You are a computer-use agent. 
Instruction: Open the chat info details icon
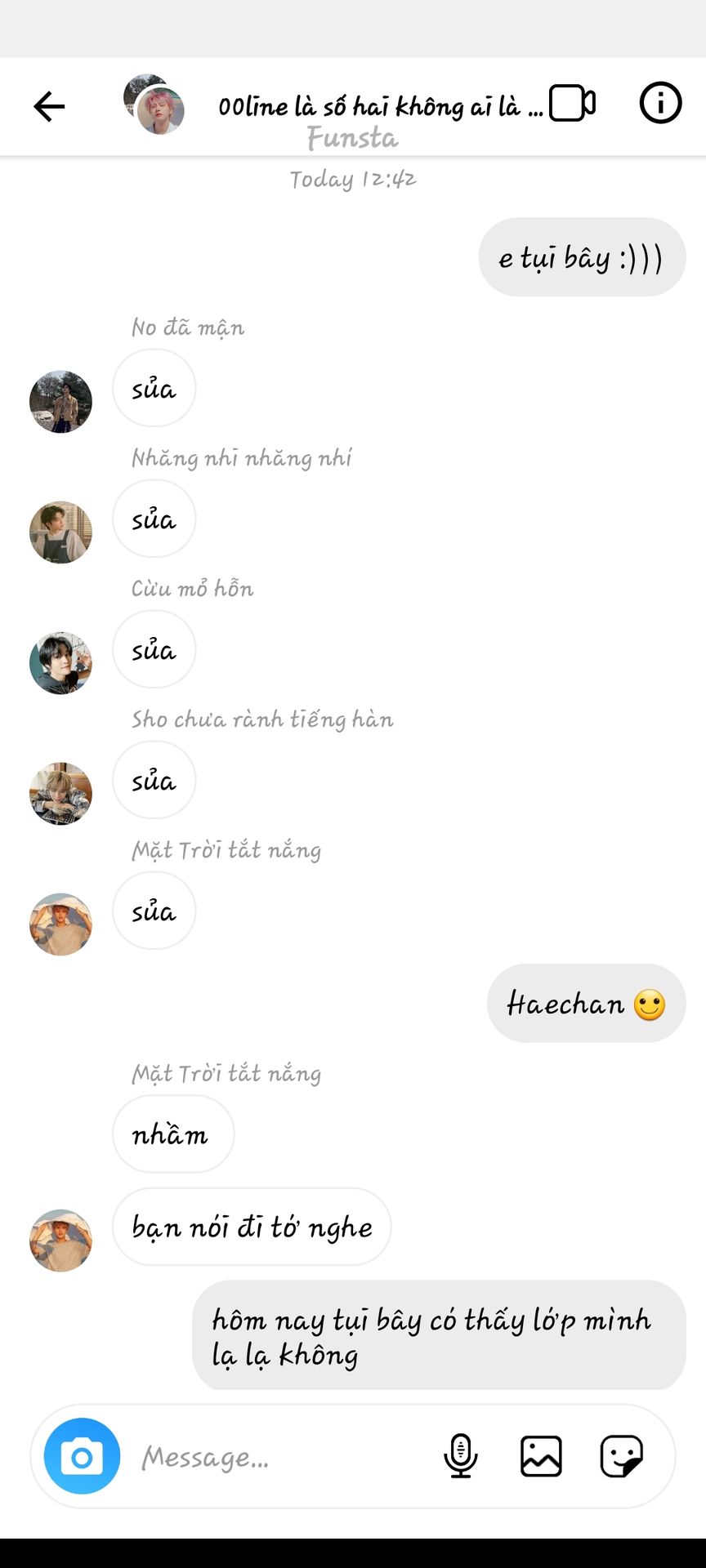coord(660,103)
